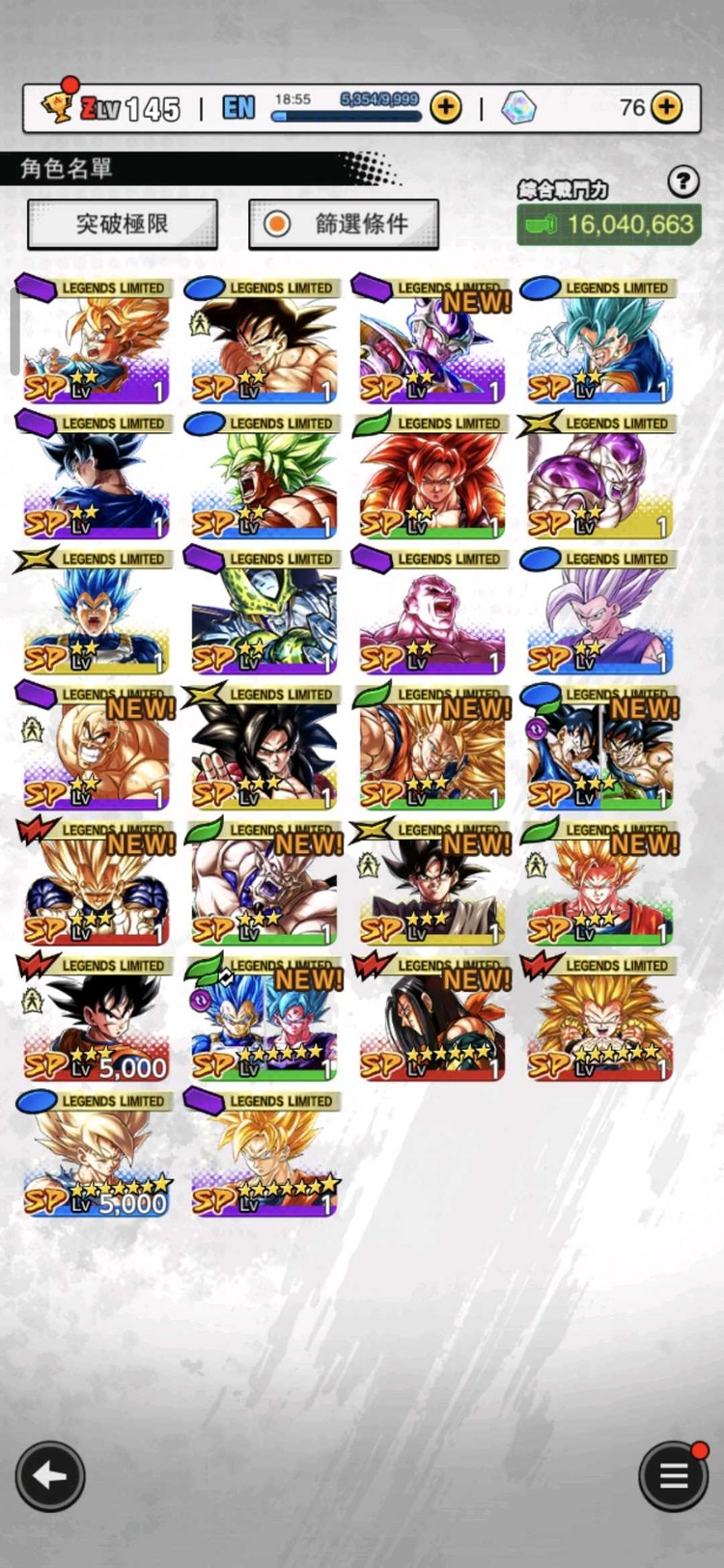Open the hamburger menu button
The image size is (724, 1568).
[x=673, y=1475]
